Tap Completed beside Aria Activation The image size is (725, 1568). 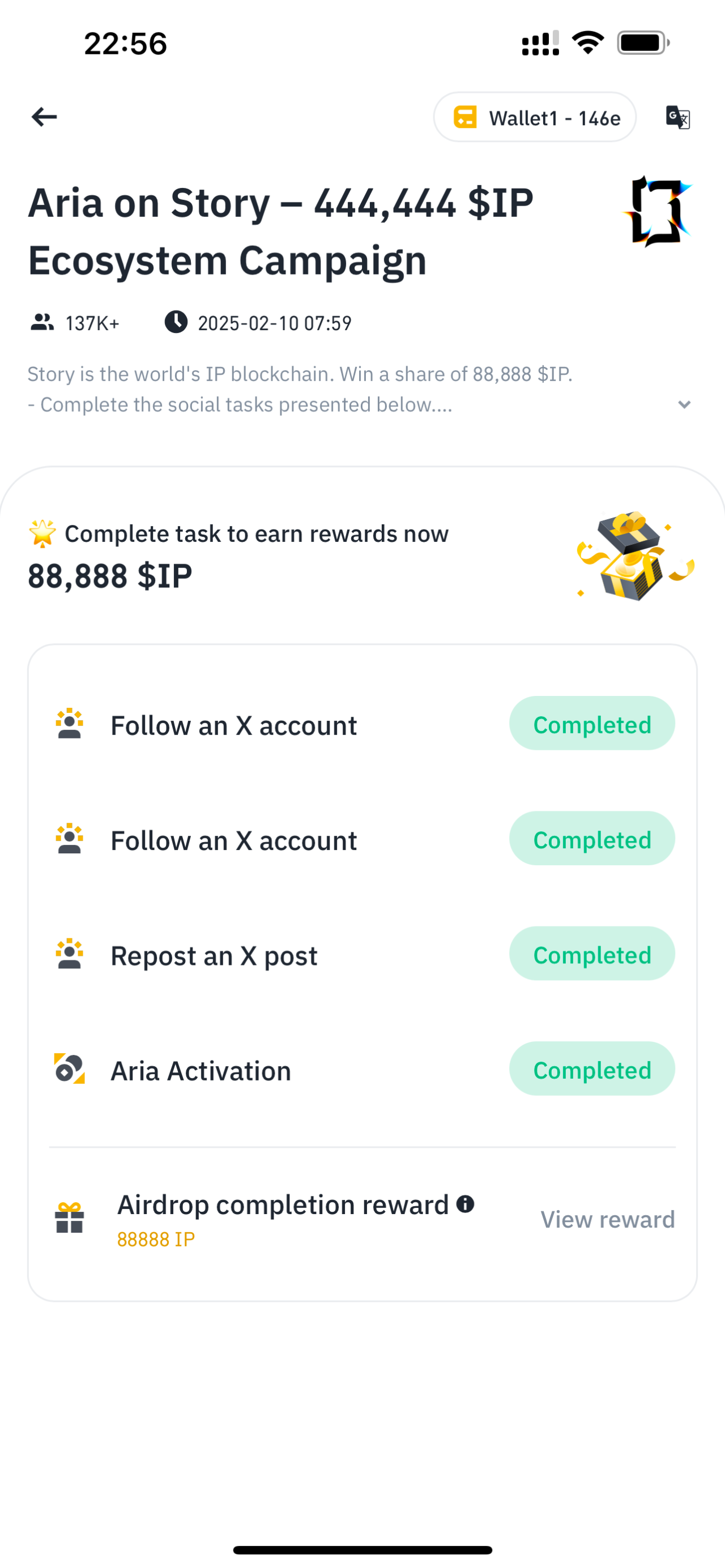[592, 1069]
